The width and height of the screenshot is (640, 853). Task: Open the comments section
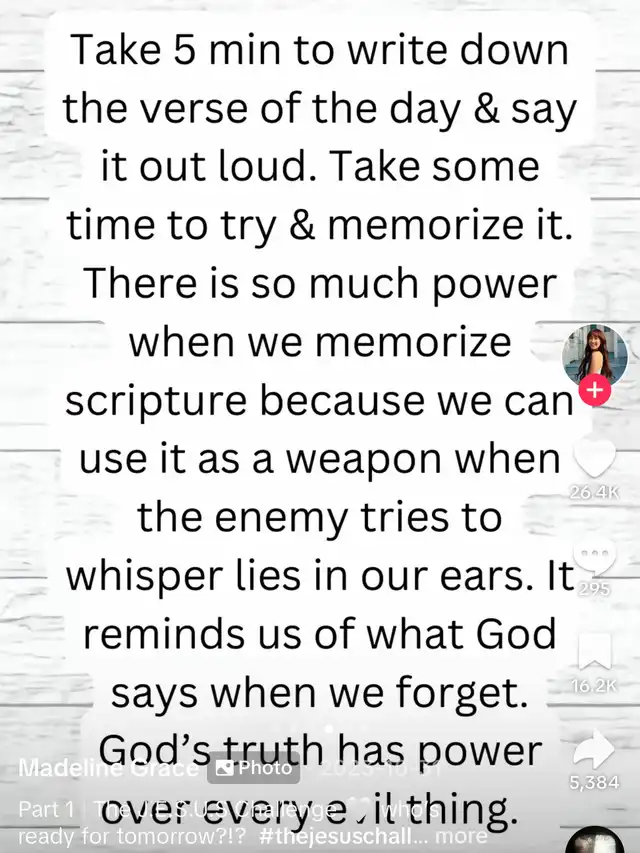click(x=594, y=558)
